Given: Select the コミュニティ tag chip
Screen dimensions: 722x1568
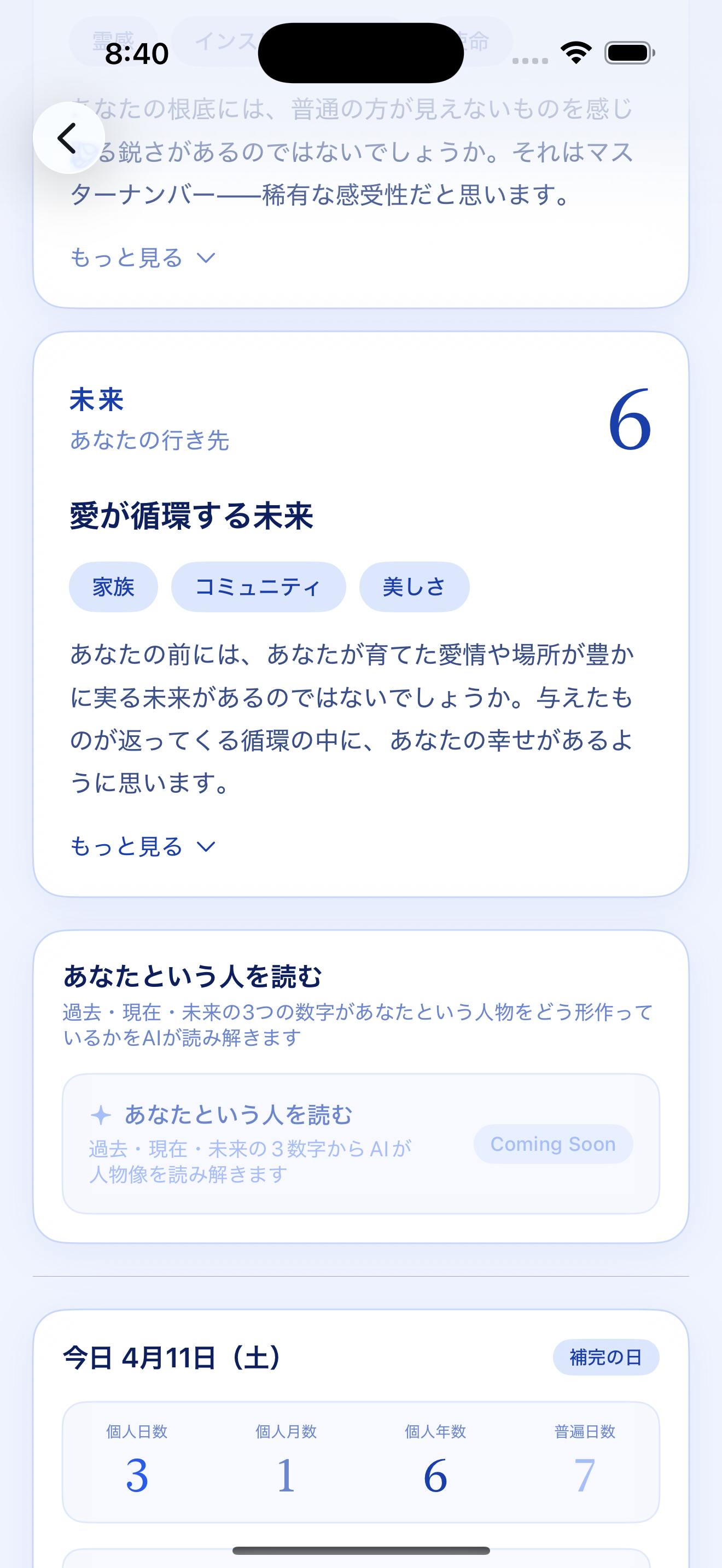Looking at the screenshot, I should coord(258,586).
